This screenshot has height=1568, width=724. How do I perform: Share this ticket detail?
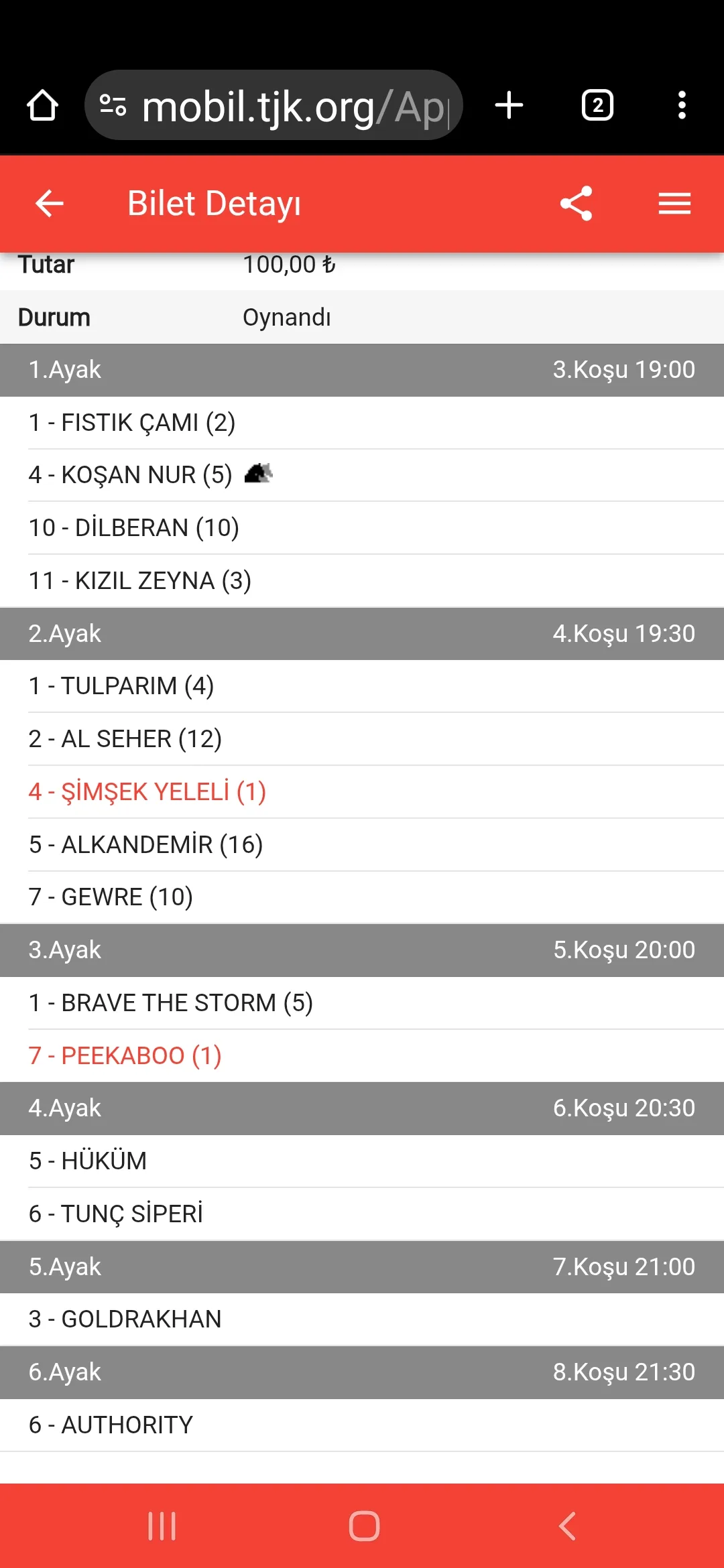click(577, 204)
